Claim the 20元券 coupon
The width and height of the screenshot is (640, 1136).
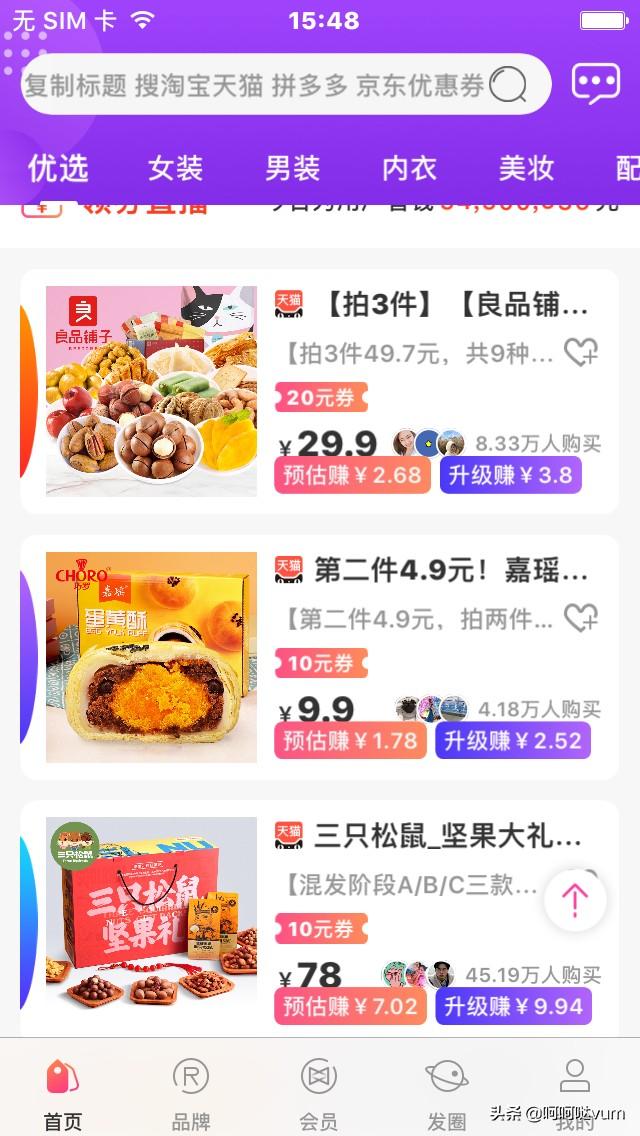[321, 398]
